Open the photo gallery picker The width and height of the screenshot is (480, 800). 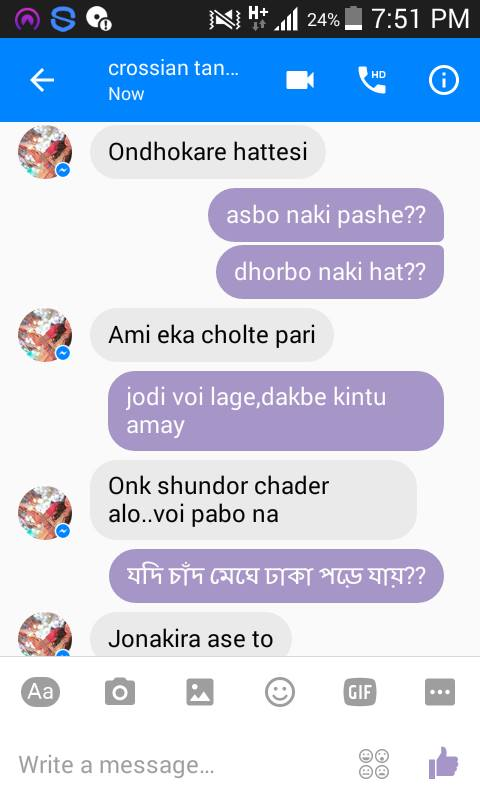(x=200, y=692)
